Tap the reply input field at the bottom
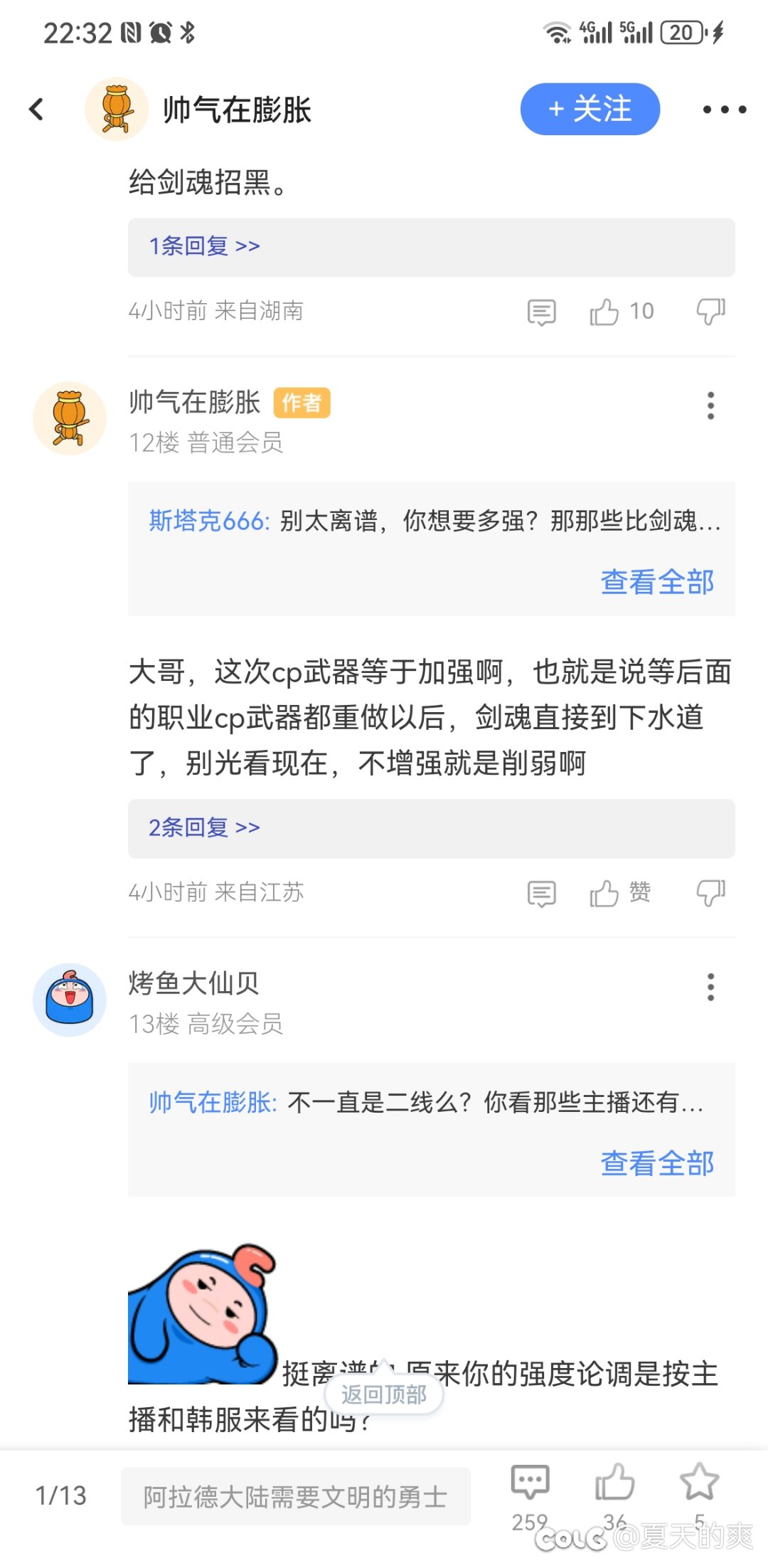 click(295, 1496)
